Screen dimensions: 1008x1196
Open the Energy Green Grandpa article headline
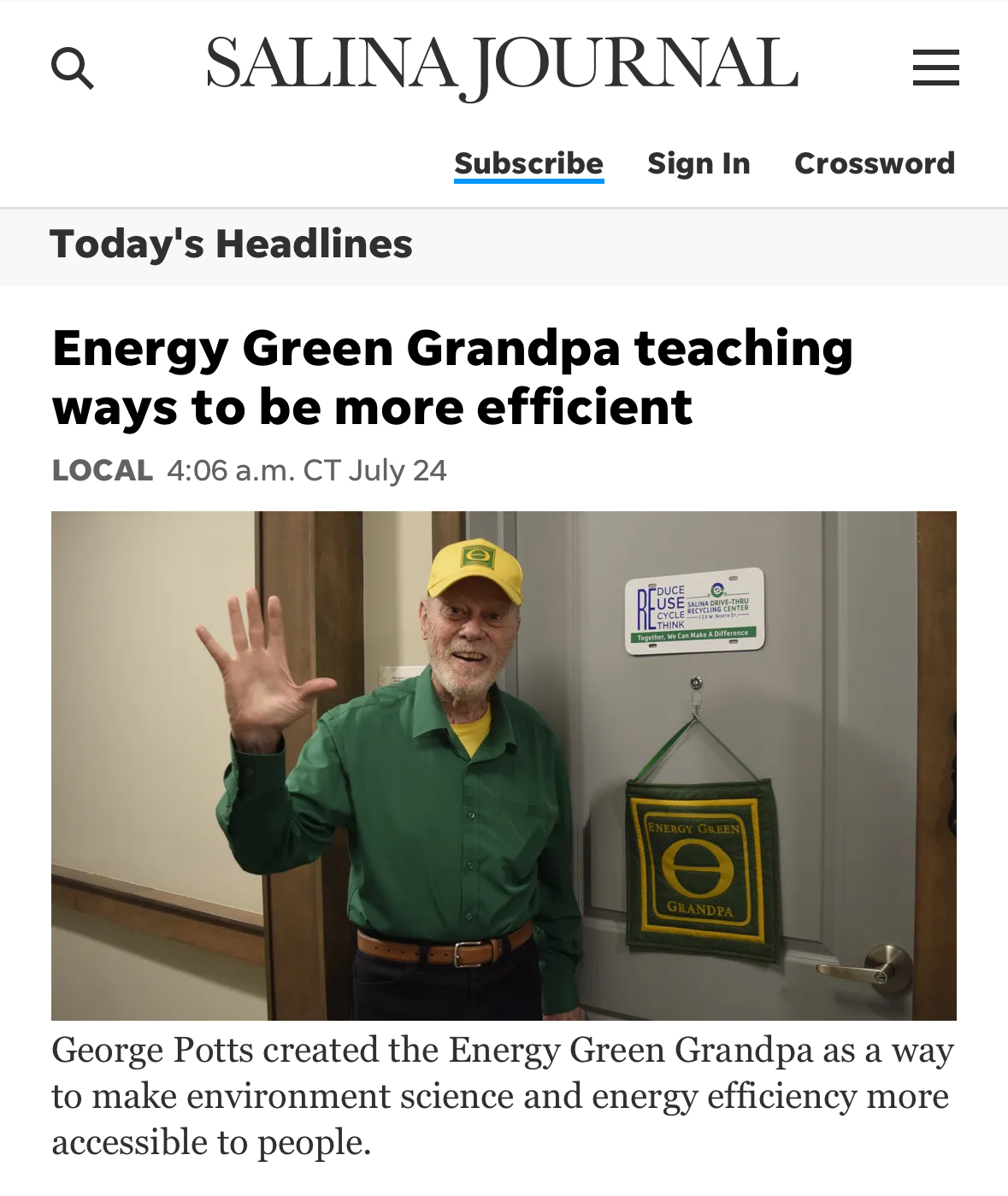[x=453, y=377]
